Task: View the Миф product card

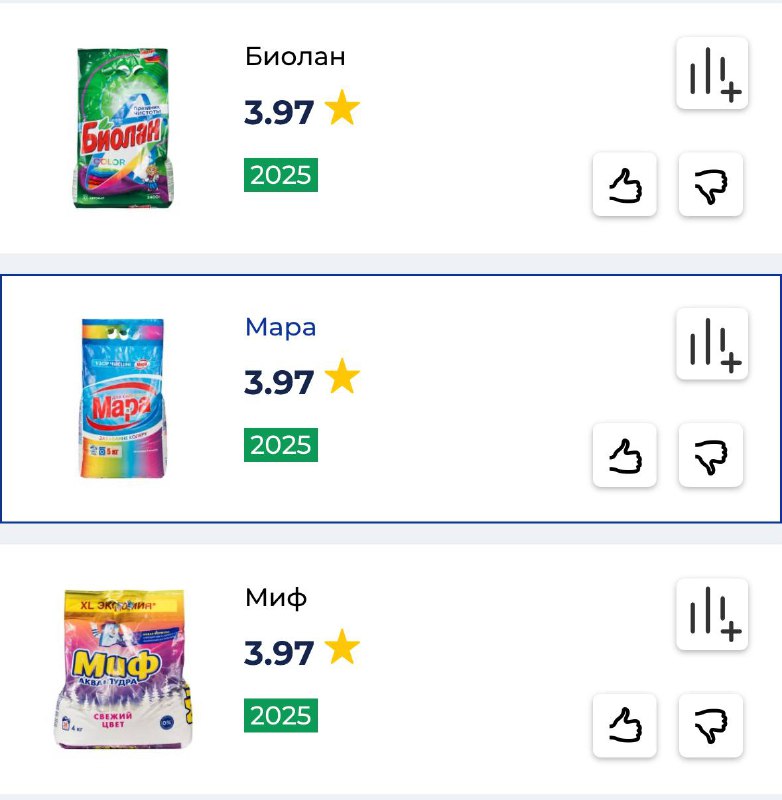Action: tap(276, 598)
